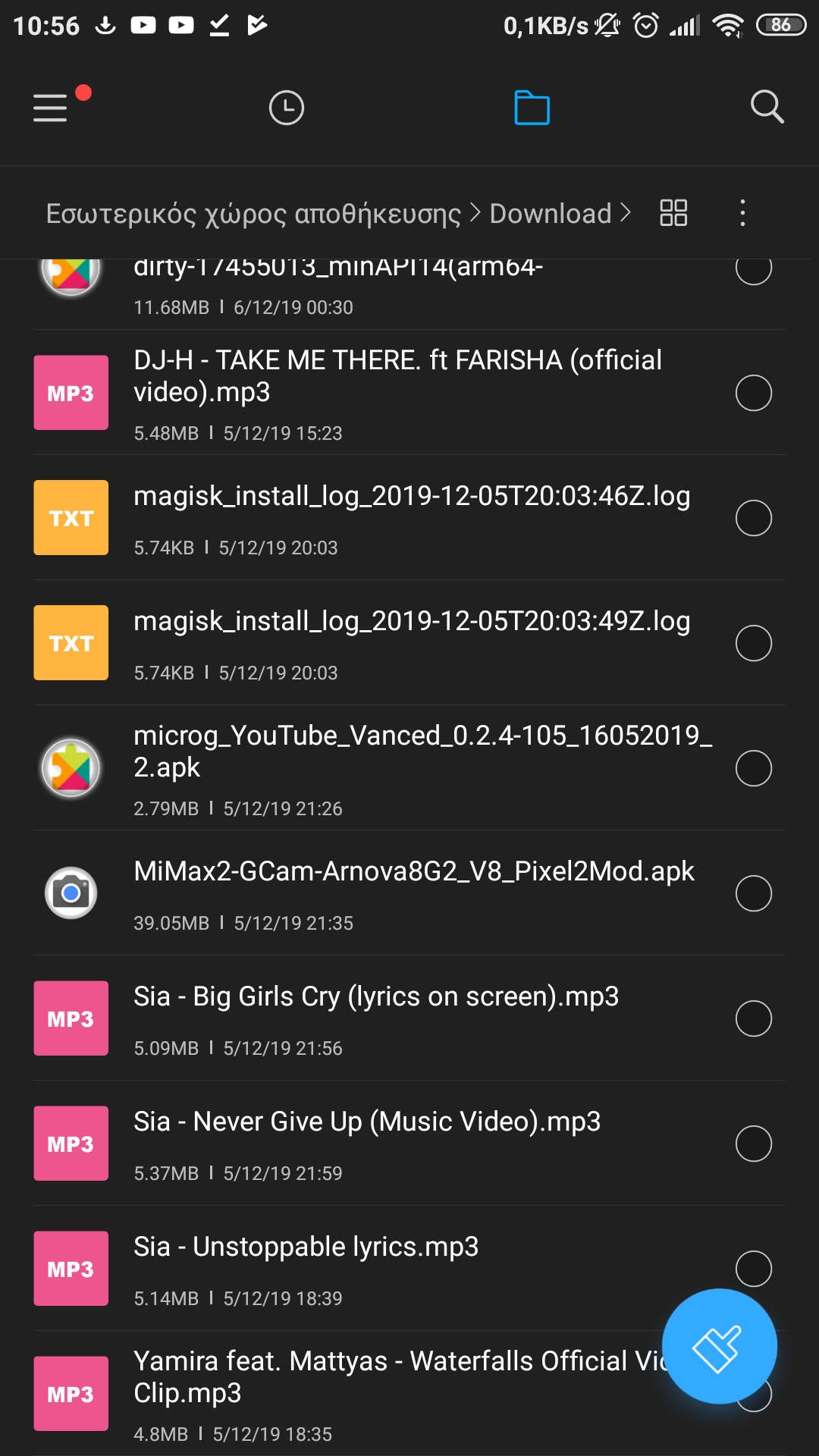Select Sia - Never Give Up mp3 checkbox

[753, 1144]
